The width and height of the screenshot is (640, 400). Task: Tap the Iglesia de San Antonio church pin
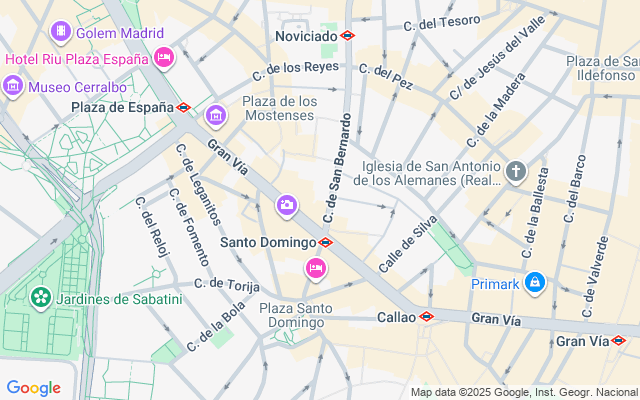click(x=516, y=172)
